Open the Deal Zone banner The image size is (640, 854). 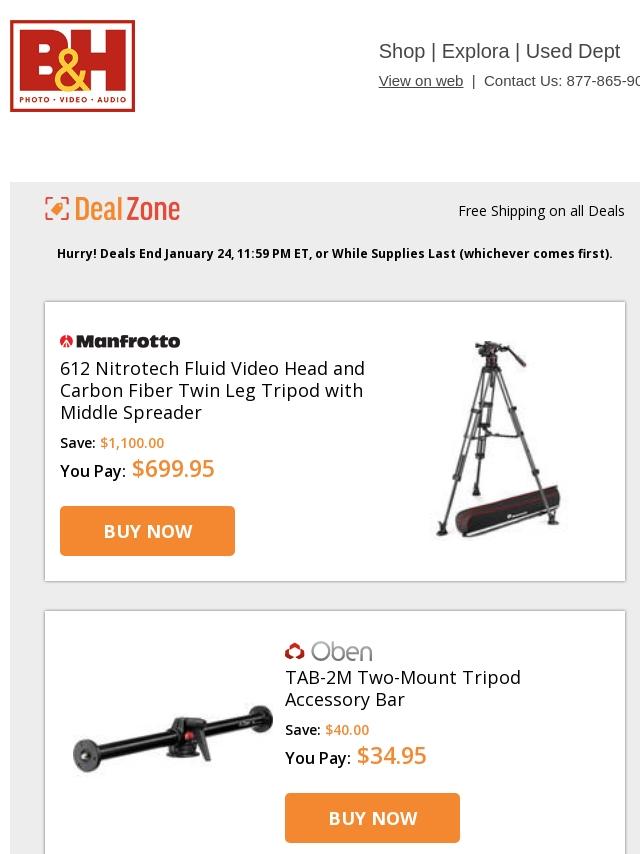coord(113,209)
